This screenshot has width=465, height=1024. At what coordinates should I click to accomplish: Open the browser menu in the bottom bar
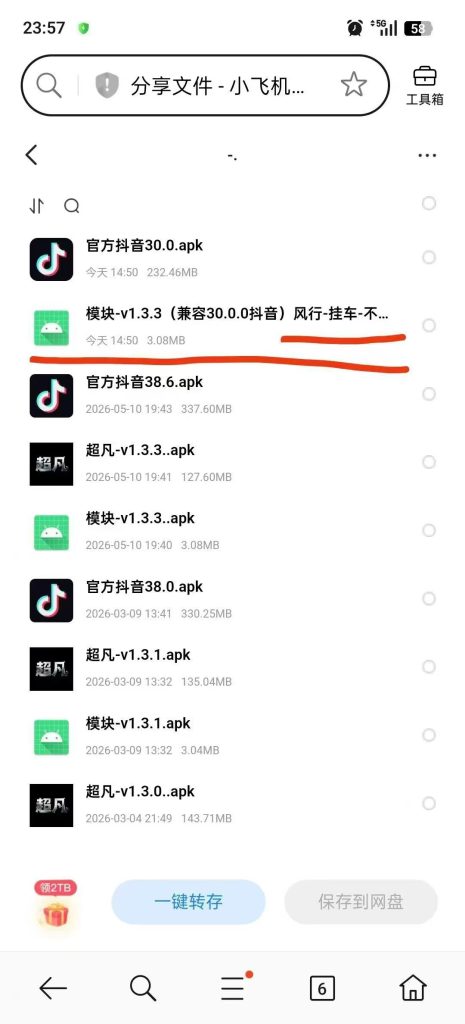point(234,987)
